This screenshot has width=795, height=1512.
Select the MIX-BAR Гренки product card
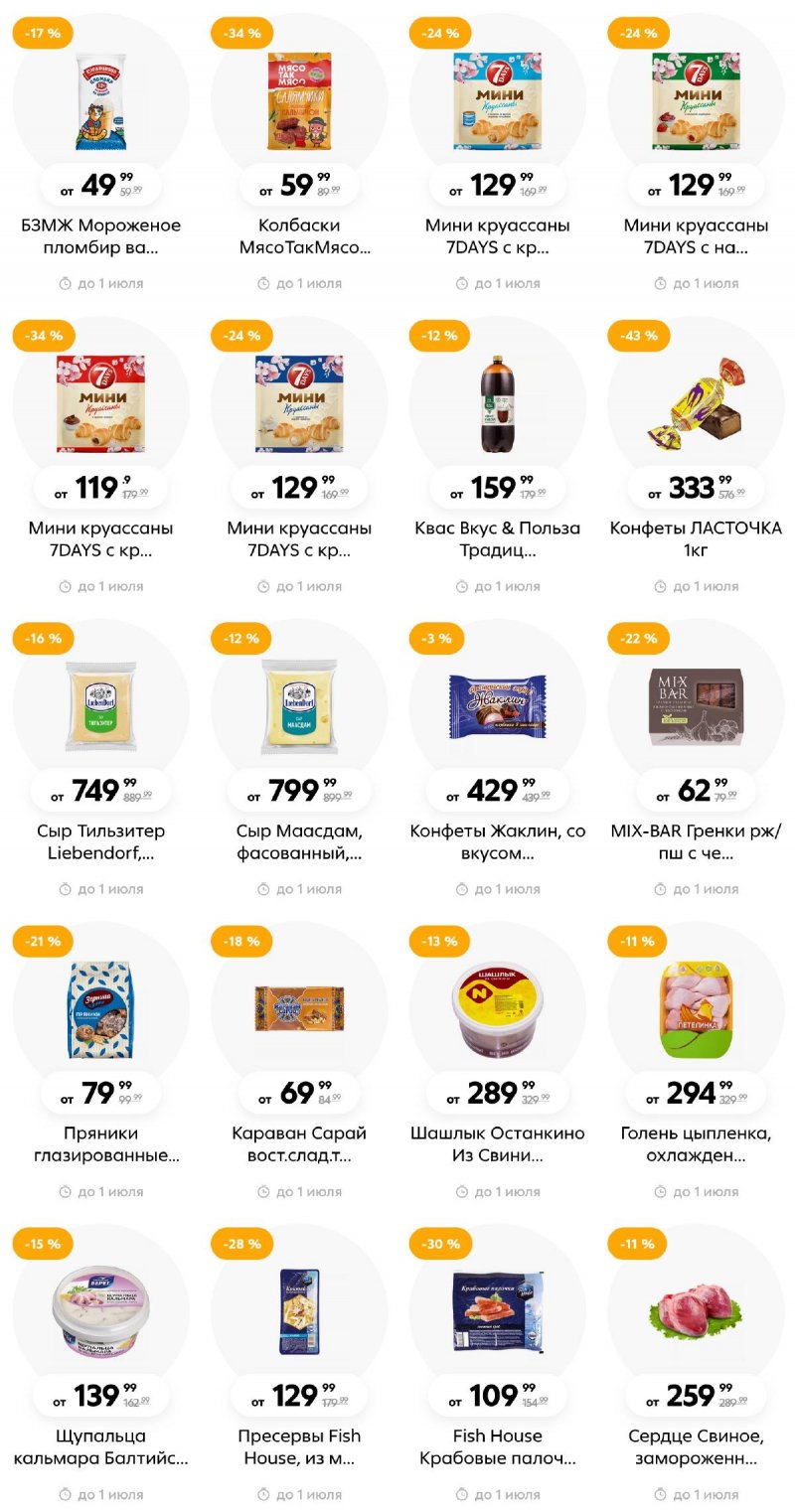click(696, 707)
